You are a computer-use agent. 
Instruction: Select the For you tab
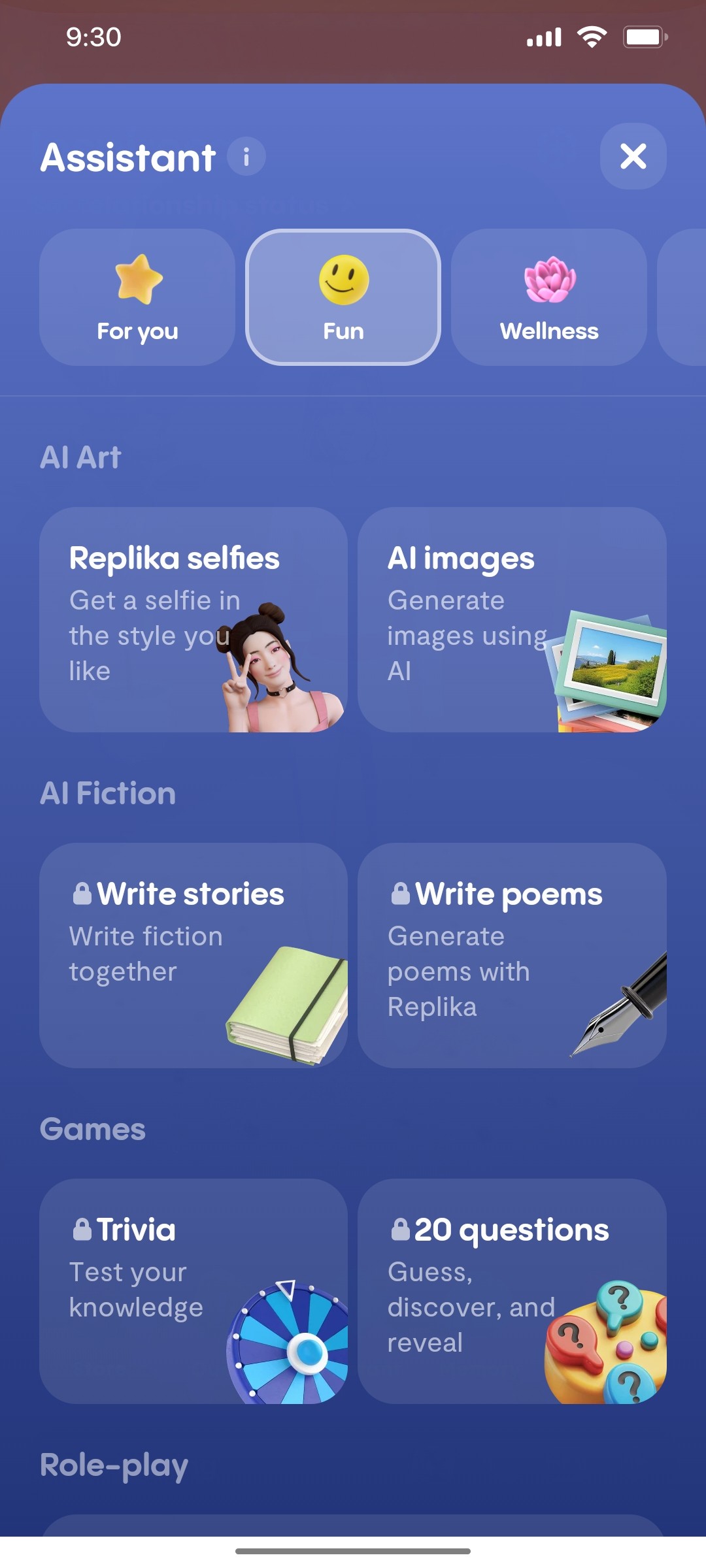click(135, 297)
